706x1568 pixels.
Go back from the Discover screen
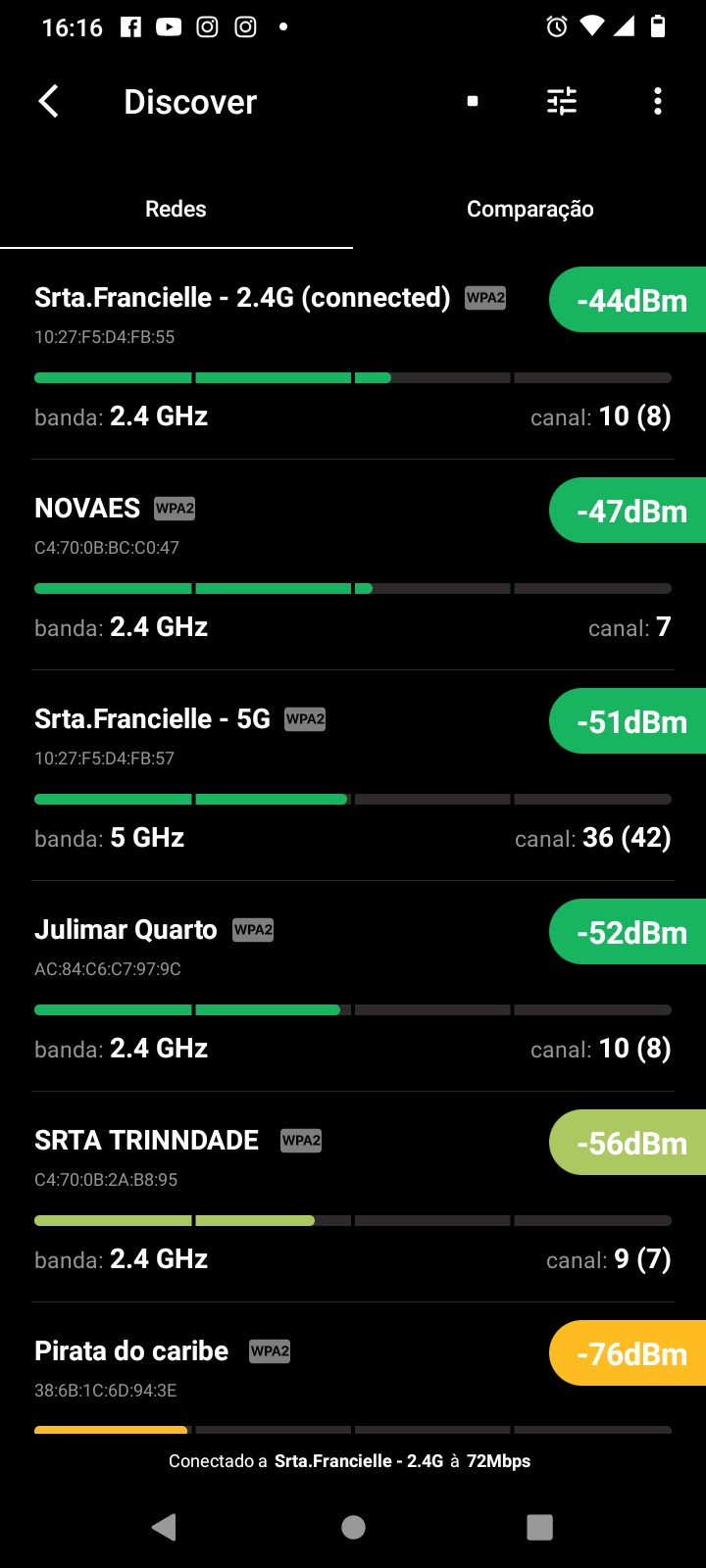point(48,101)
